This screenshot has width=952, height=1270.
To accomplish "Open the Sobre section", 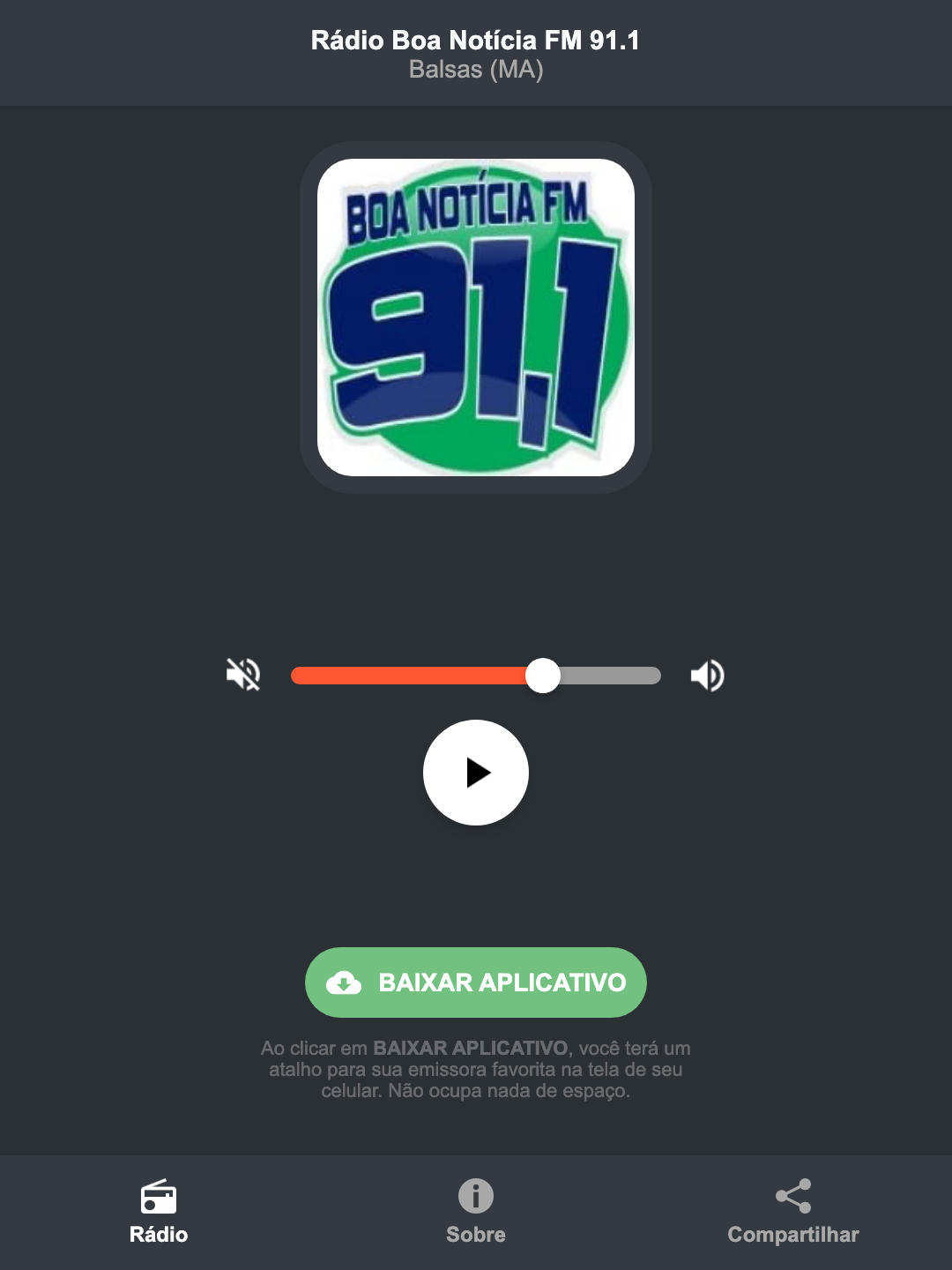I will [x=475, y=1235].
